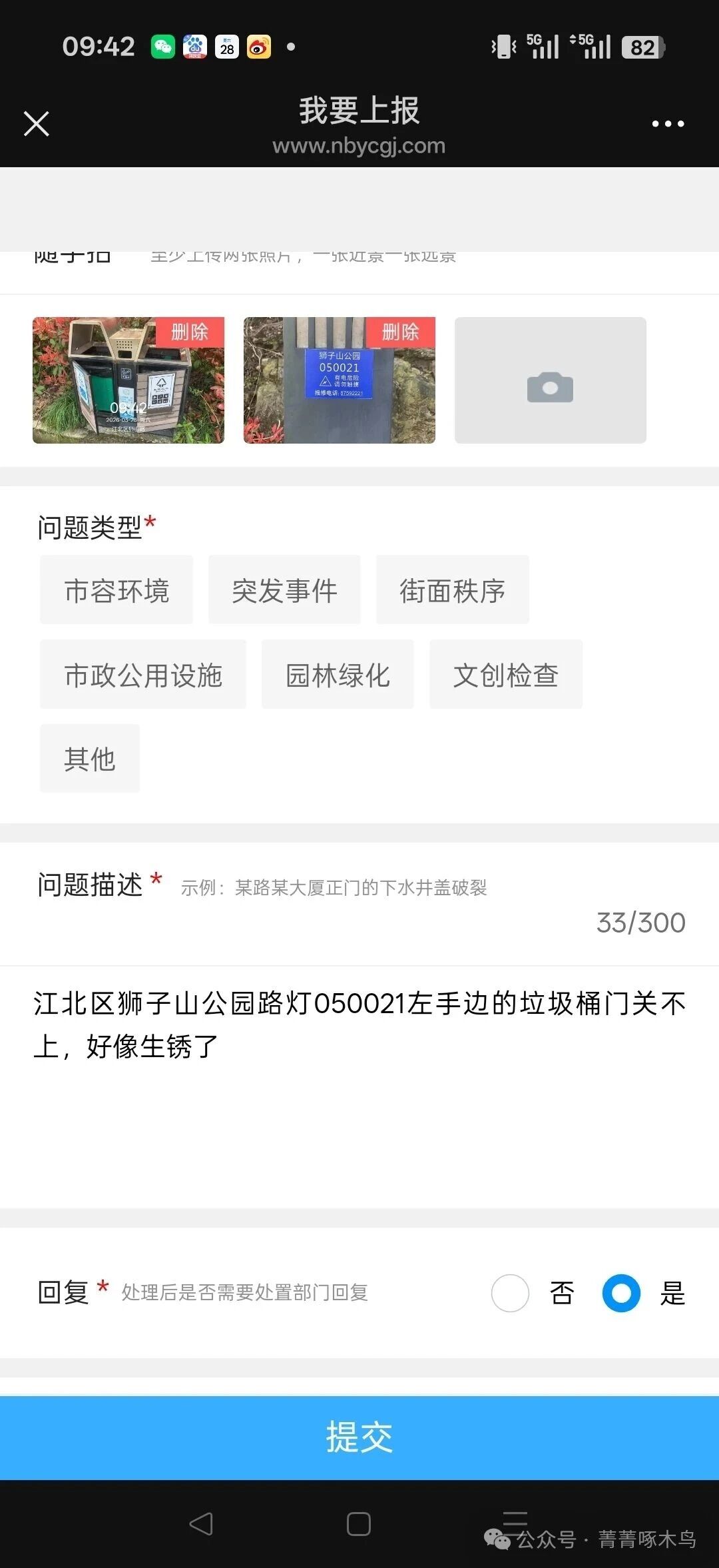Select 市政公用设施 category

coord(143,675)
